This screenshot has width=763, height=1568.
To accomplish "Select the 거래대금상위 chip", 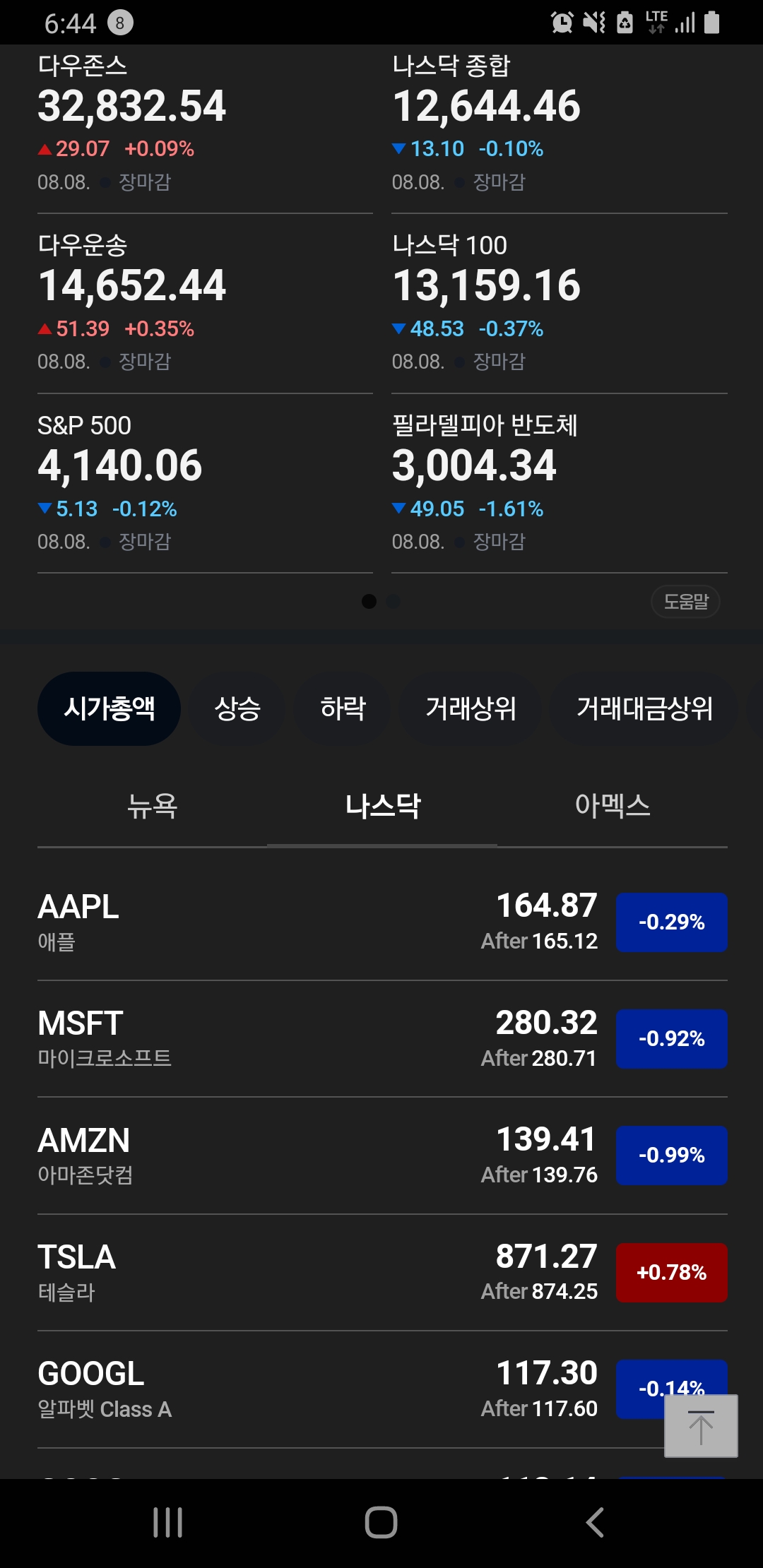I will pyautogui.click(x=644, y=708).
